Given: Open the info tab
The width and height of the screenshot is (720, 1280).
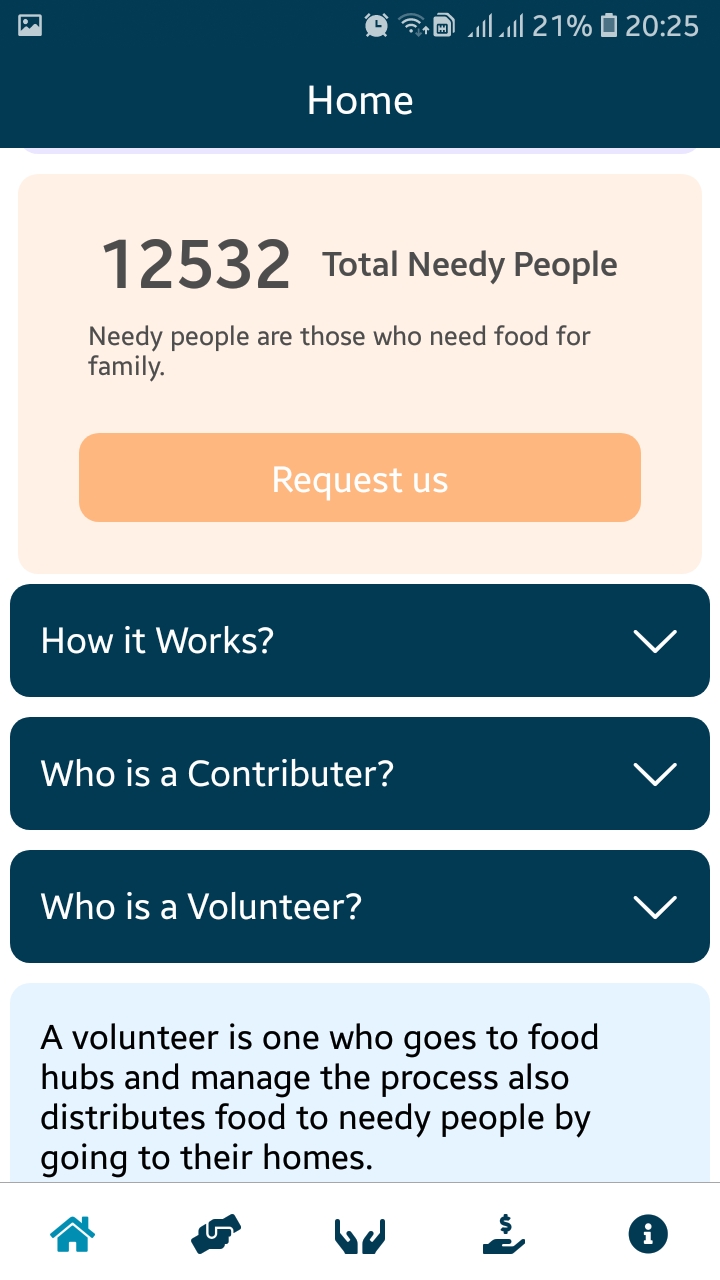Looking at the screenshot, I should click(x=648, y=1234).
